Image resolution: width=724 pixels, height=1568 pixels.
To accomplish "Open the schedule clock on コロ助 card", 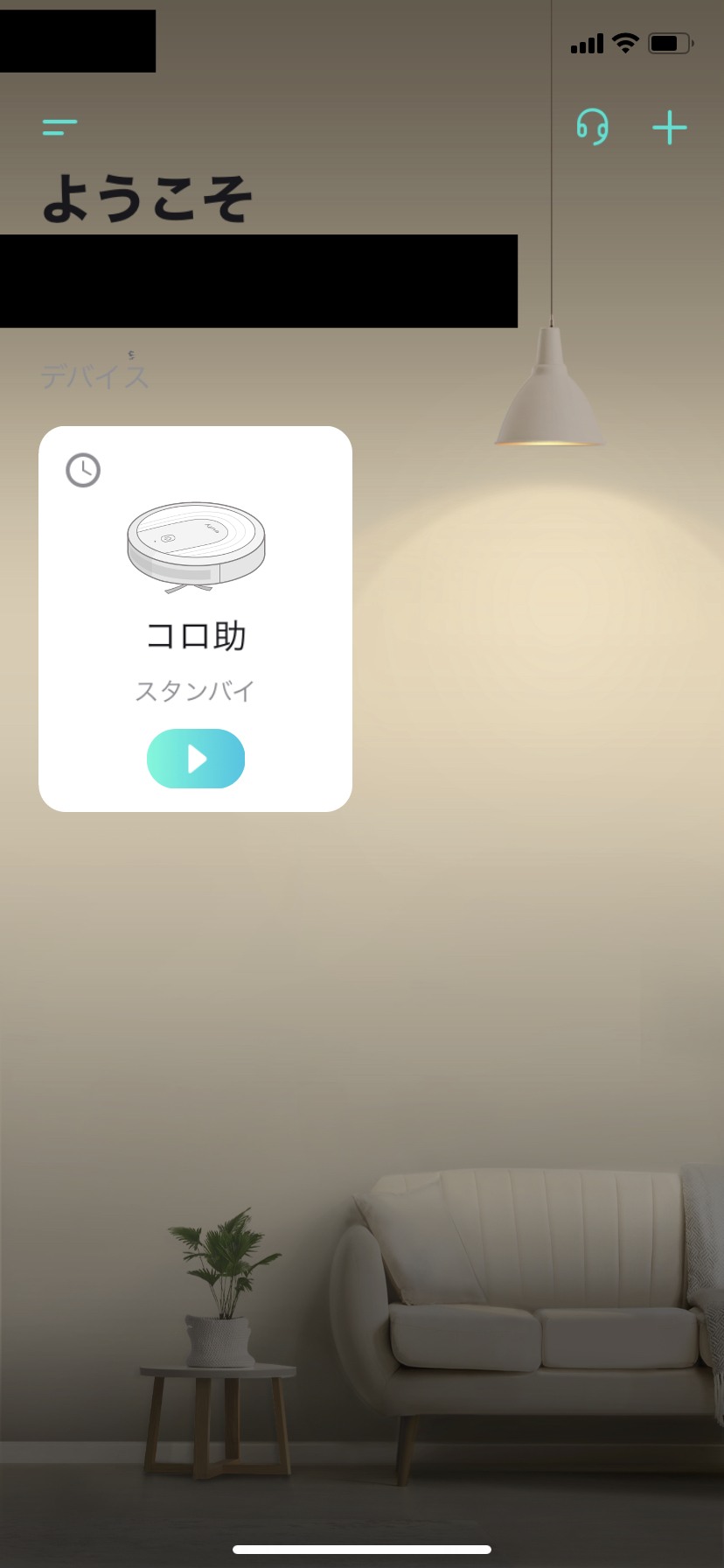I will point(83,471).
